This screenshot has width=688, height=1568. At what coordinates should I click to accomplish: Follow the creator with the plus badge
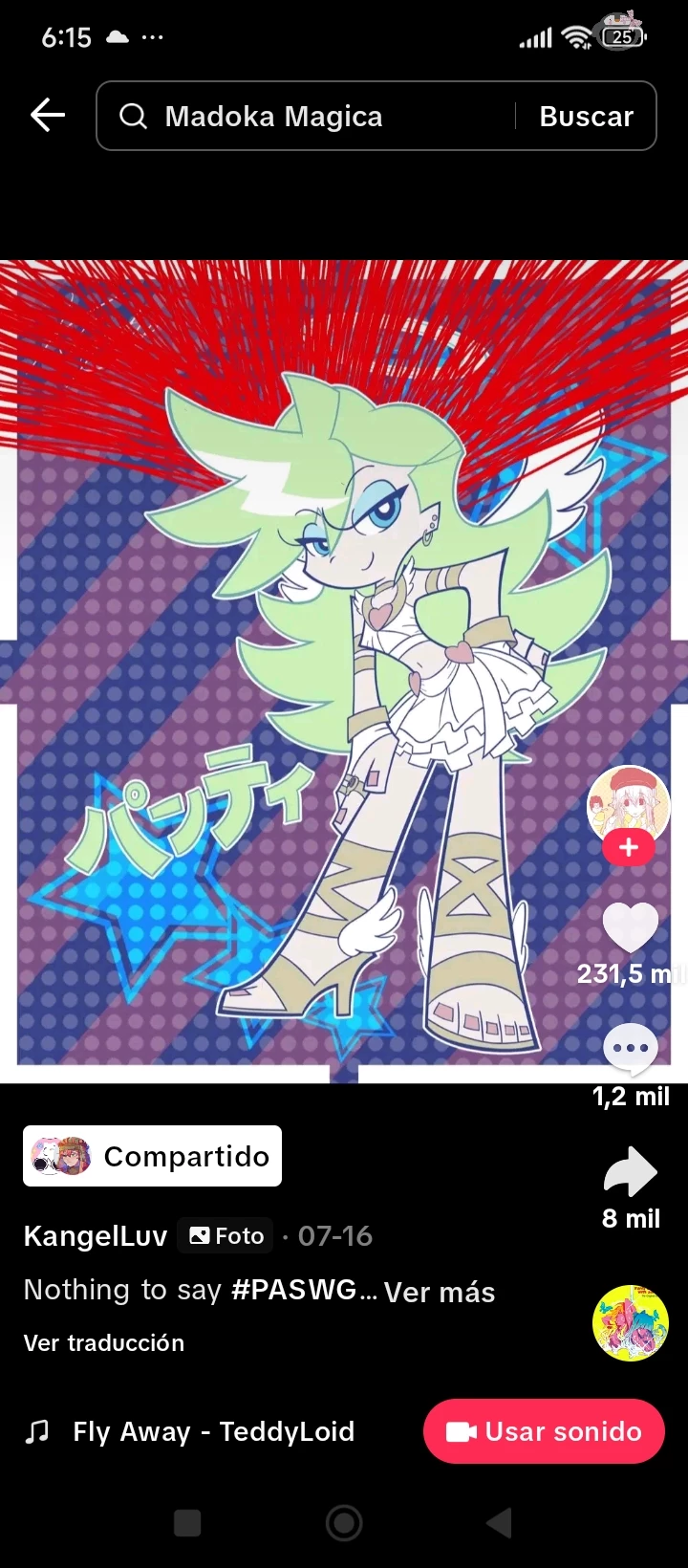coord(628,847)
